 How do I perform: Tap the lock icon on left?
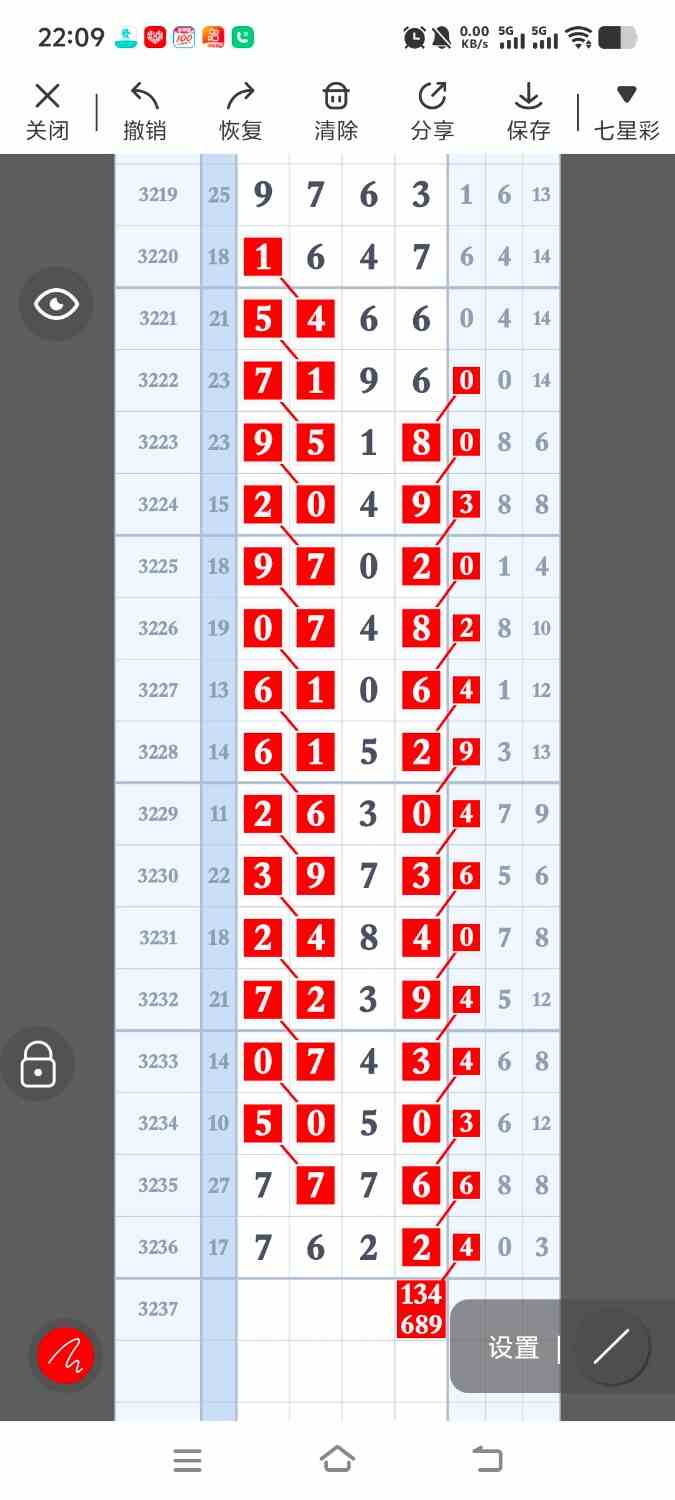[x=38, y=1064]
